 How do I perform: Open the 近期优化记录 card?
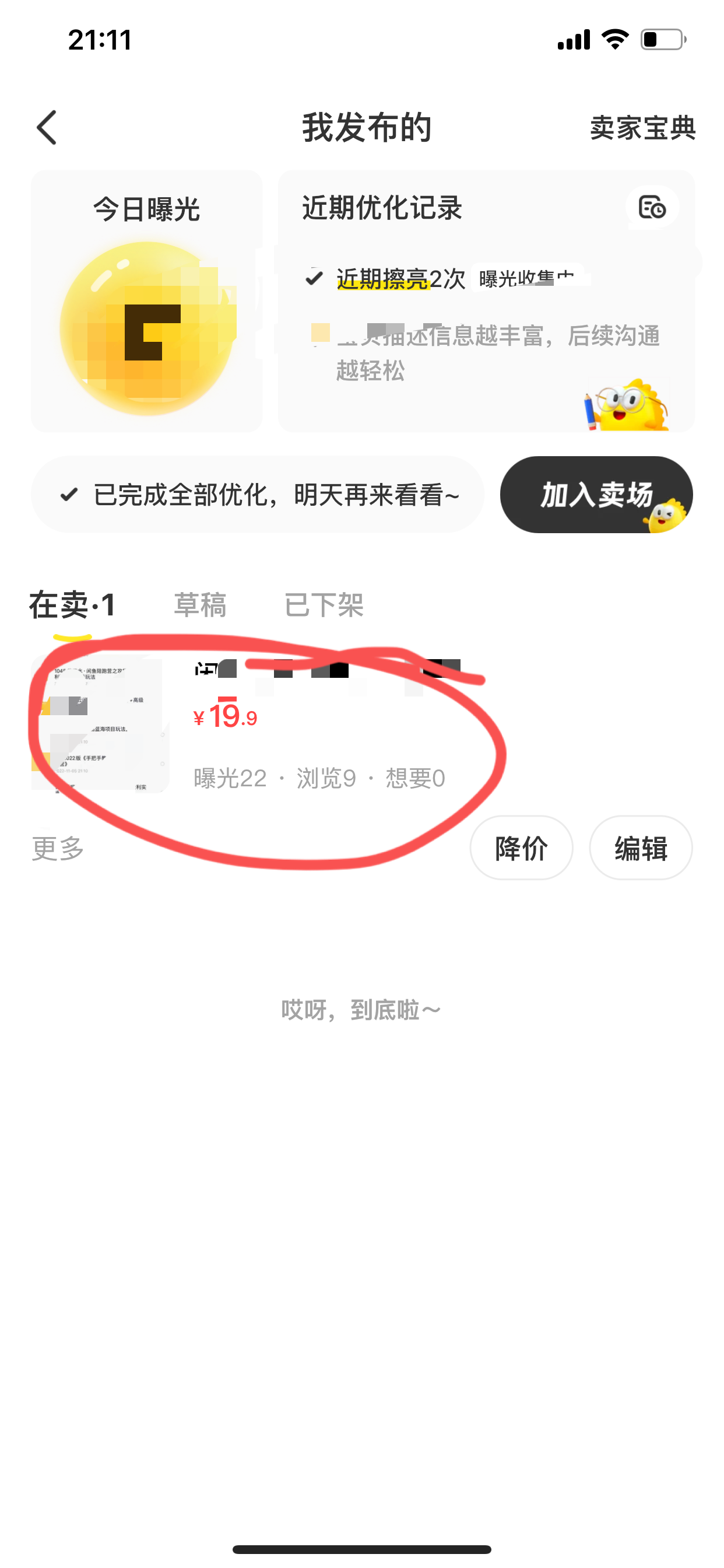pyautogui.click(x=486, y=302)
